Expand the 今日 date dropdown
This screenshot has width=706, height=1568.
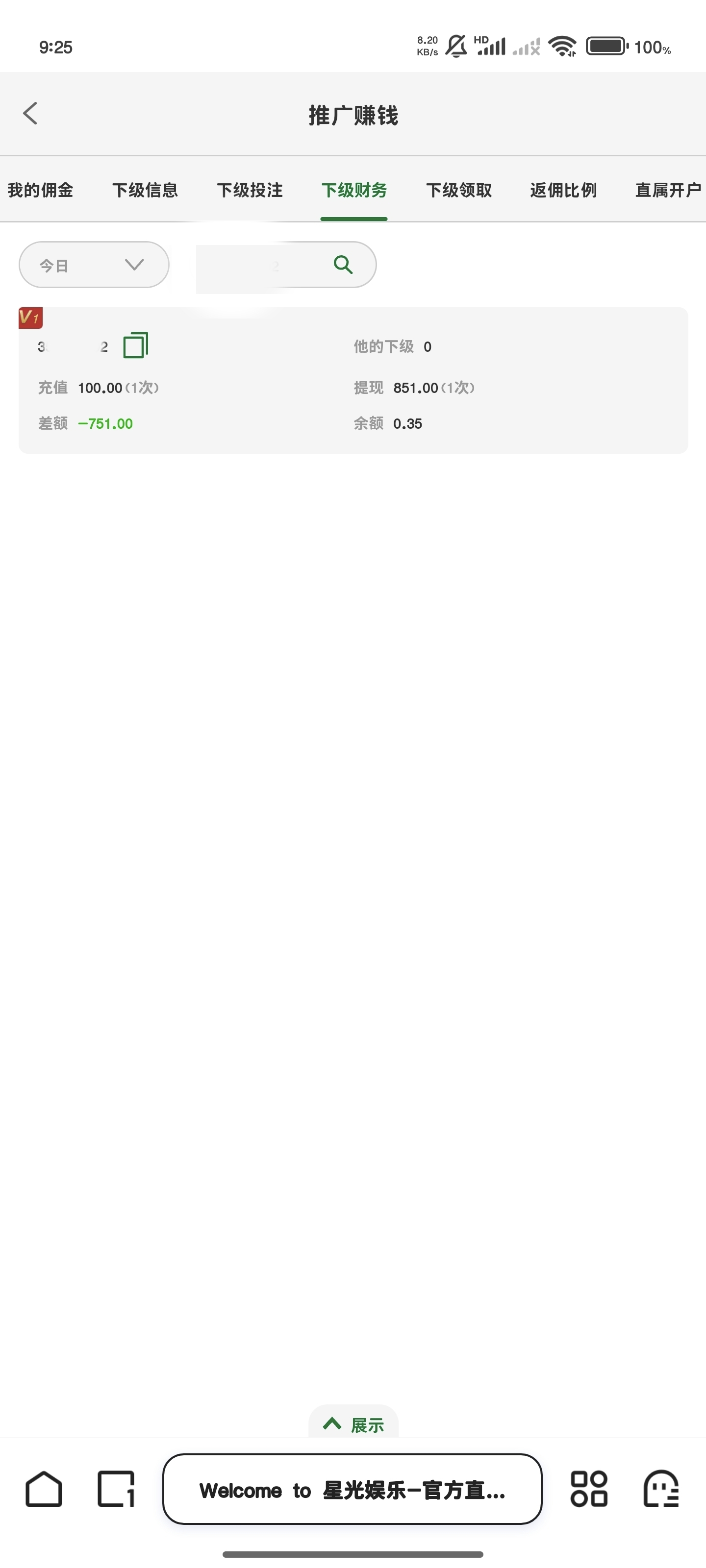(x=94, y=265)
